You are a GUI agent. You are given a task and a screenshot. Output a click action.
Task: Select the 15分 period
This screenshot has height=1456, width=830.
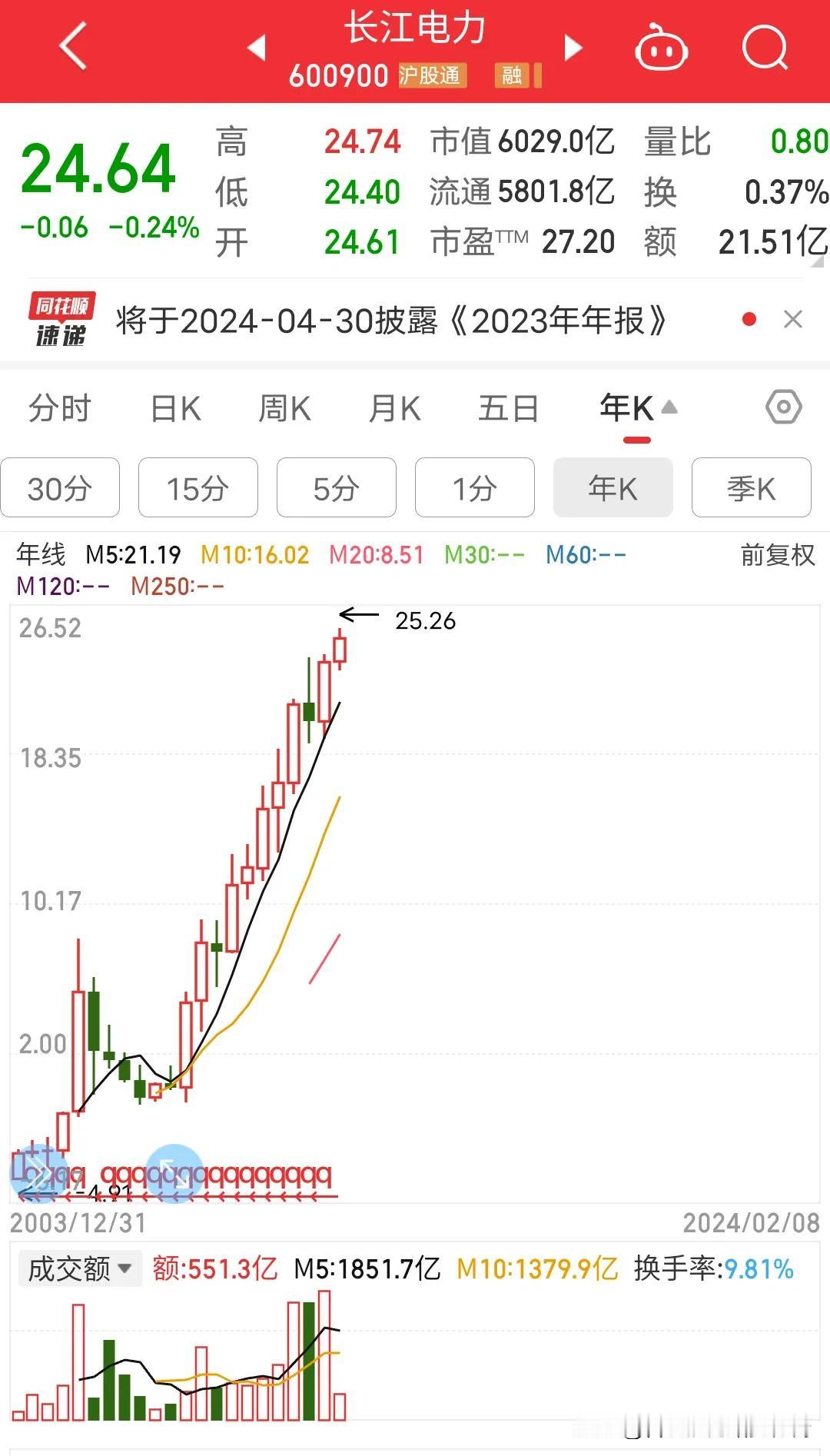[x=198, y=487]
